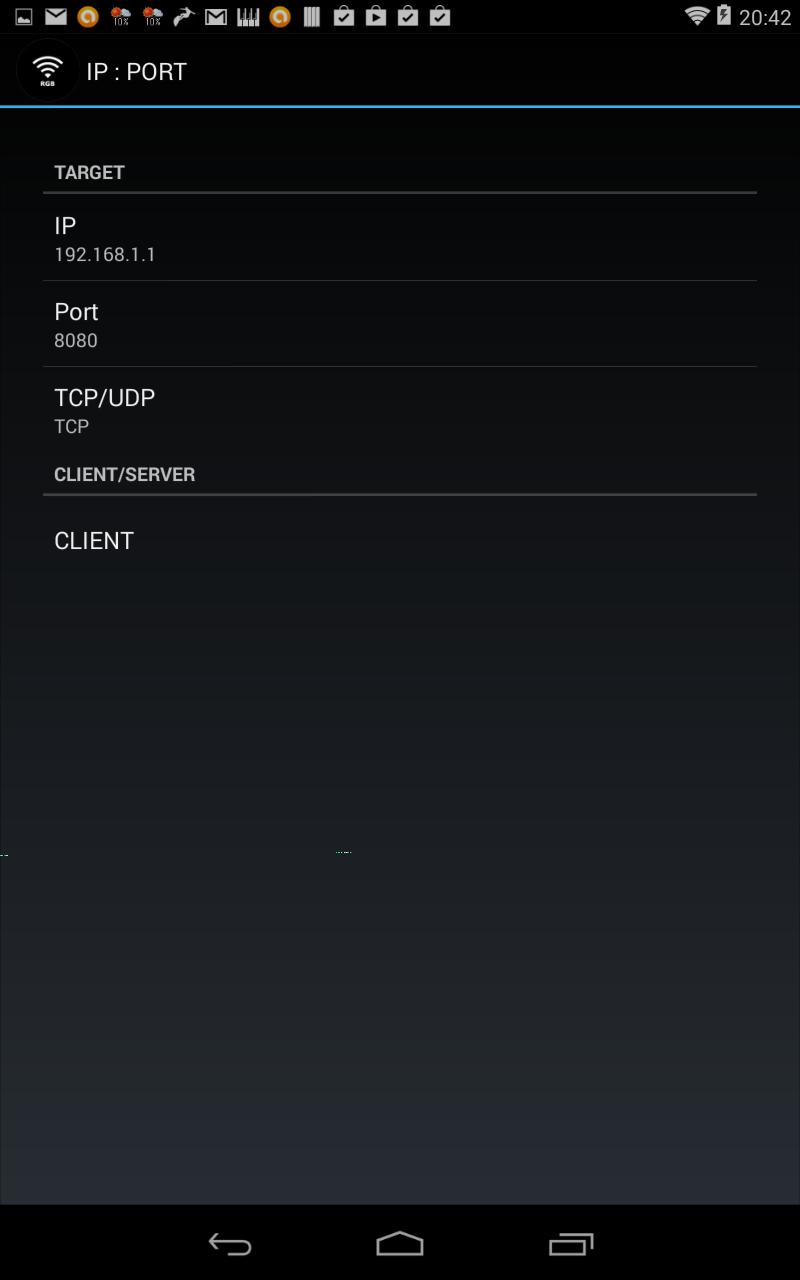
Task: Open the piano keyboard notification icon
Action: coord(250,16)
